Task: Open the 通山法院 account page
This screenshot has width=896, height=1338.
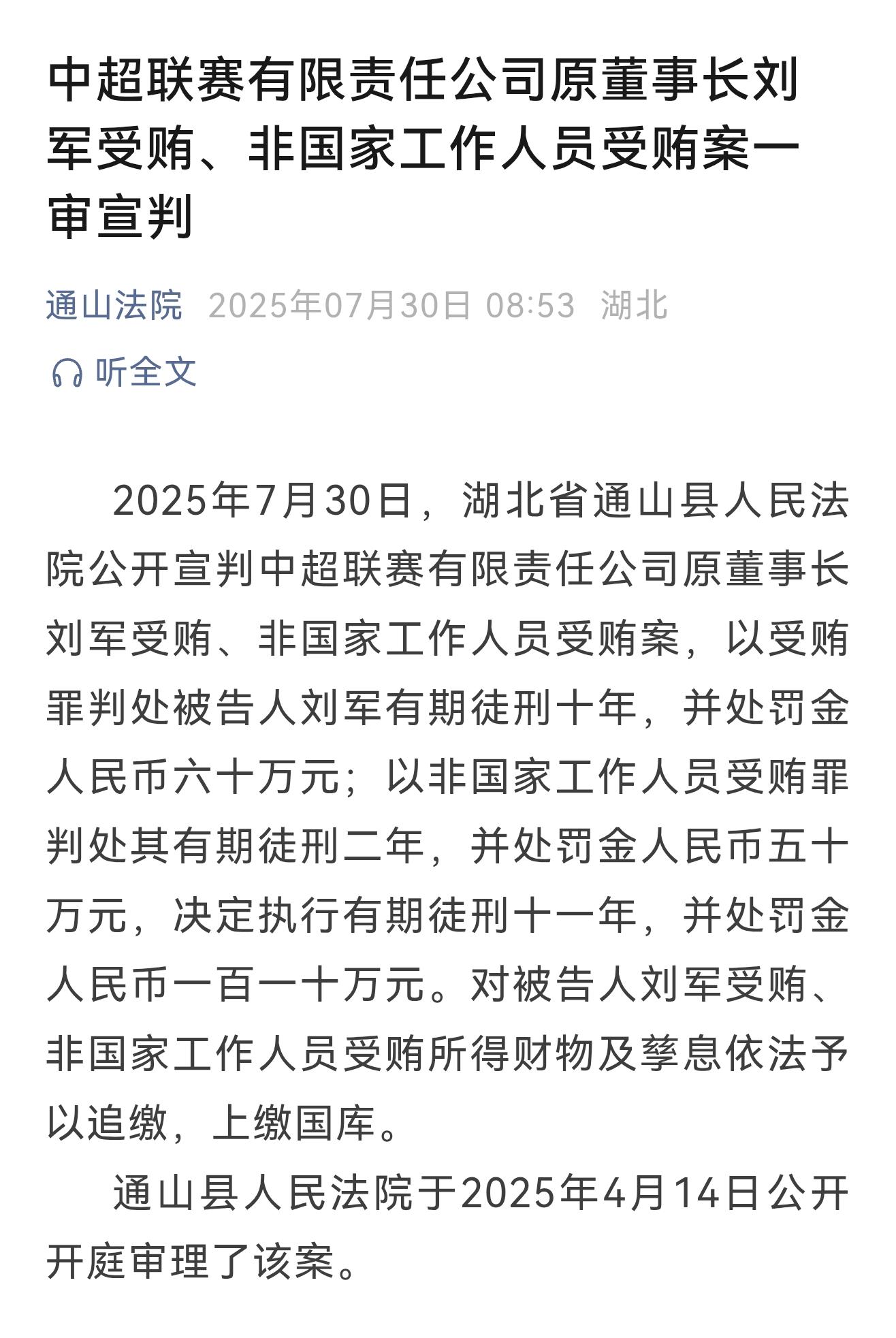Action: point(114,305)
